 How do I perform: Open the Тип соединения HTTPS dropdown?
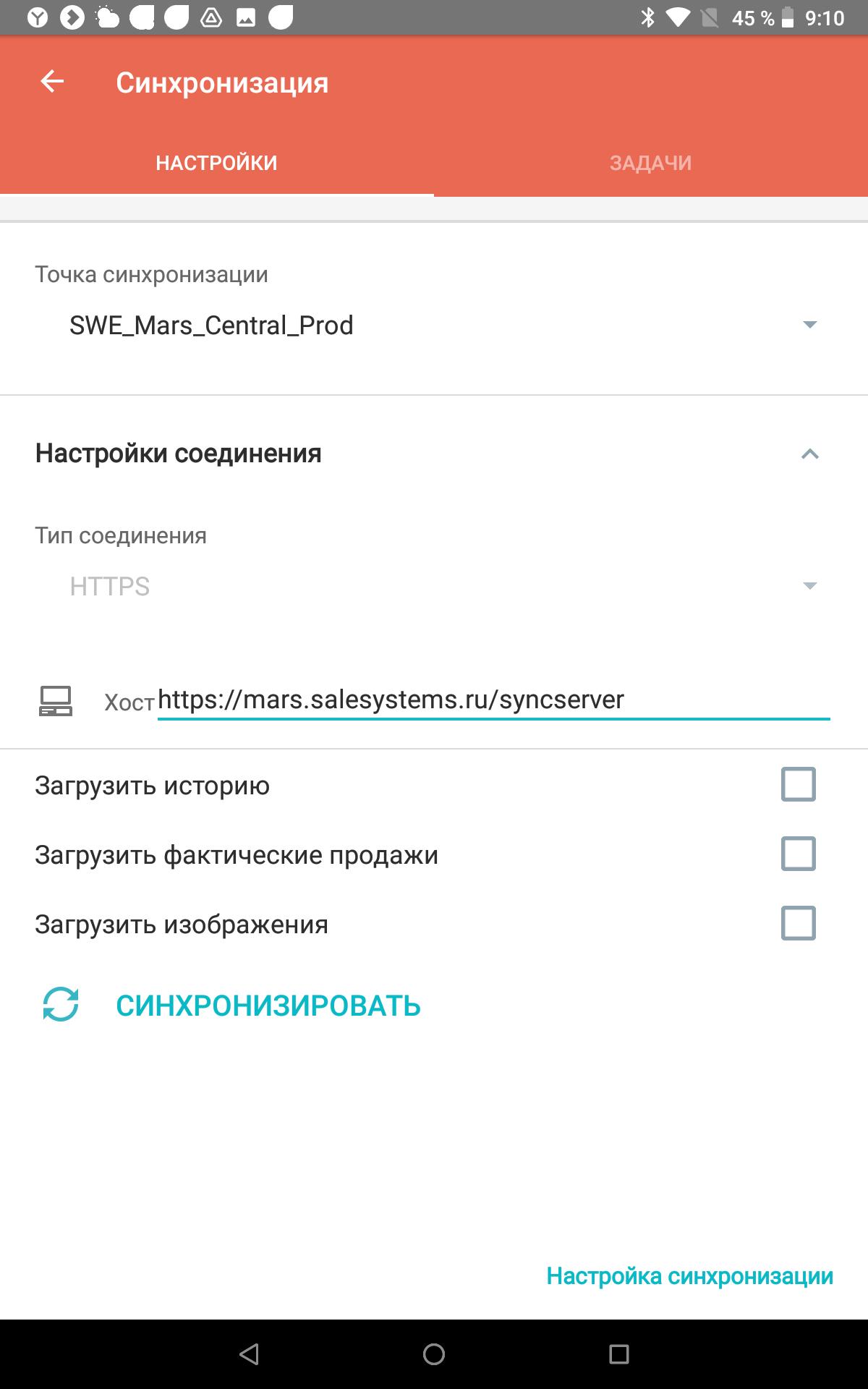pyautogui.click(x=434, y=586)
